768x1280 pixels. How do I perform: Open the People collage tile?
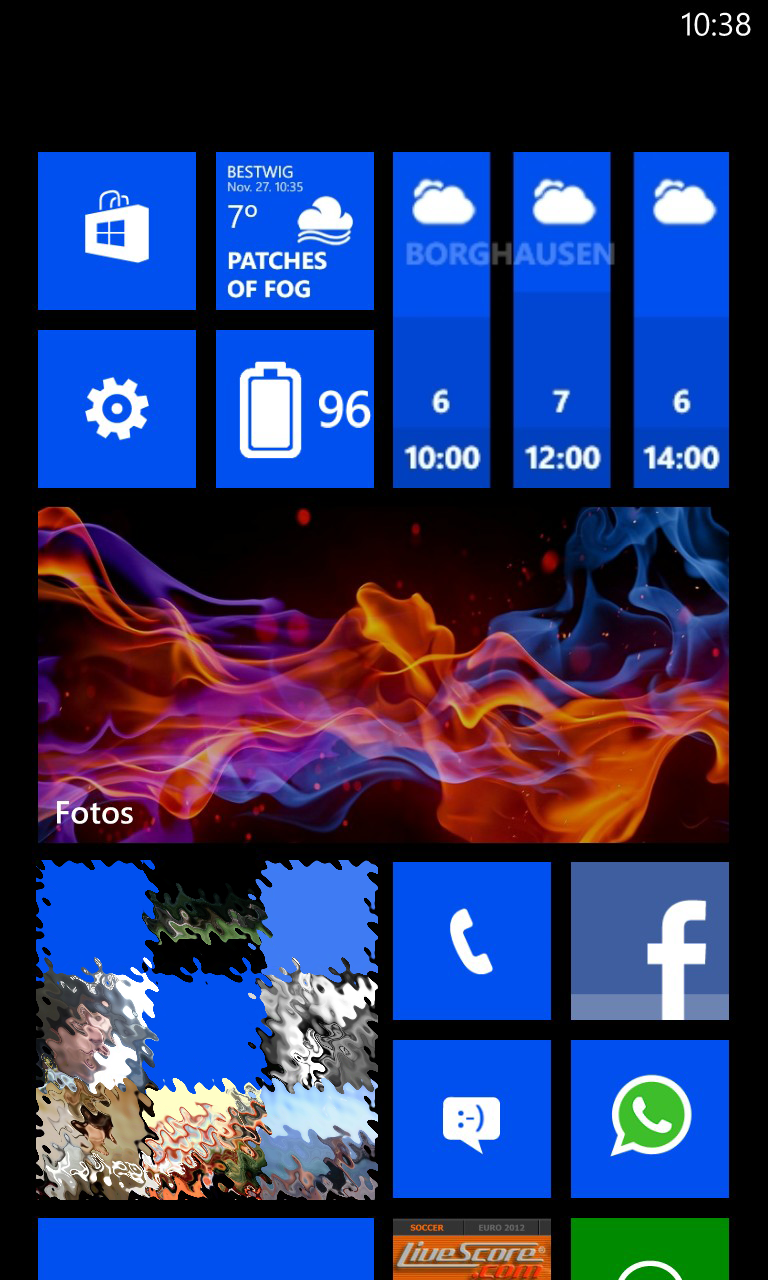207,1030
